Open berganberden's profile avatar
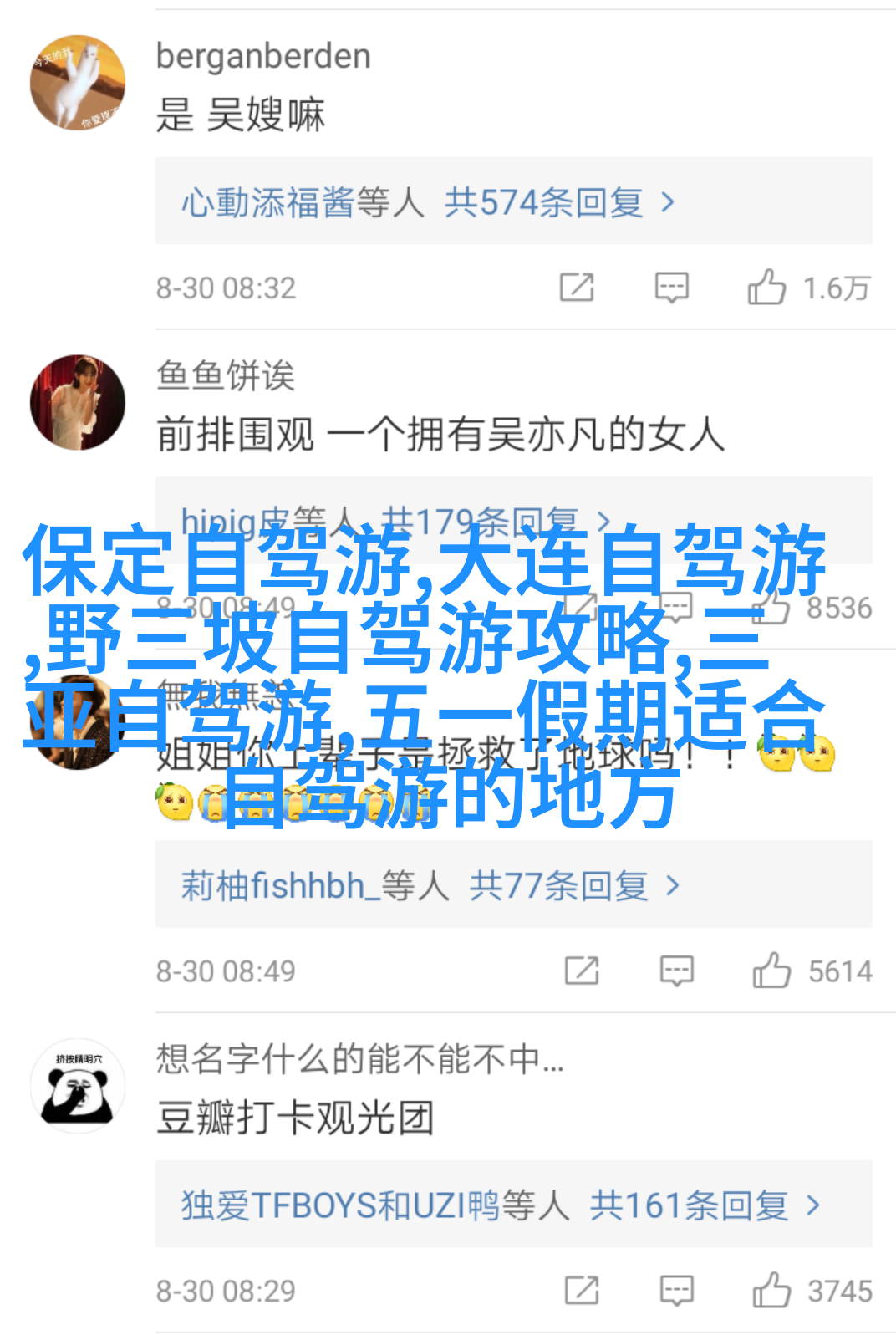This screenshot has width=896, height=1335. tap(77, 82)
